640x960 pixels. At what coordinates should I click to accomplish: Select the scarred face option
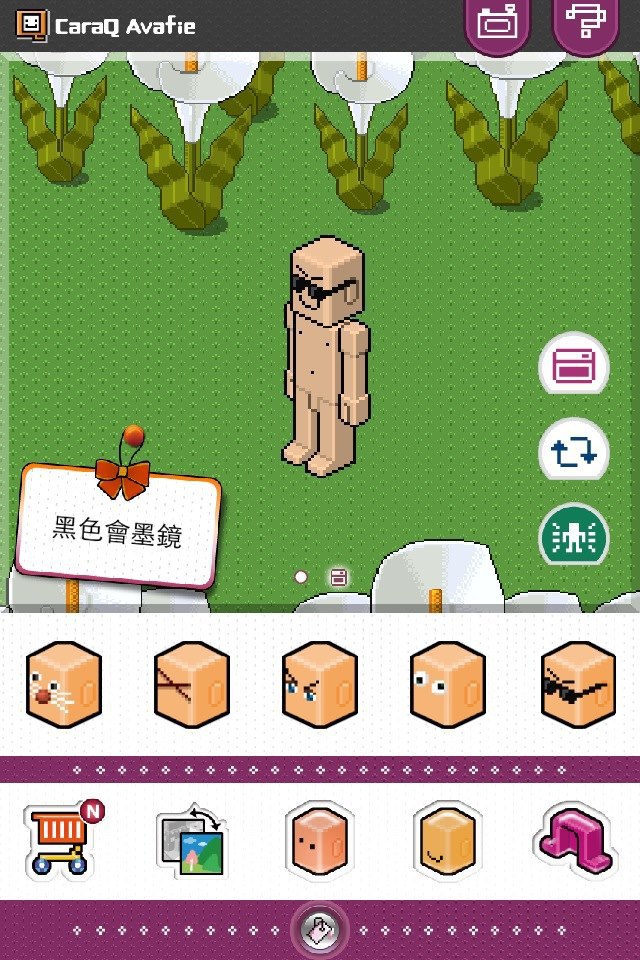pyautogui.click(x=192, y=685)
